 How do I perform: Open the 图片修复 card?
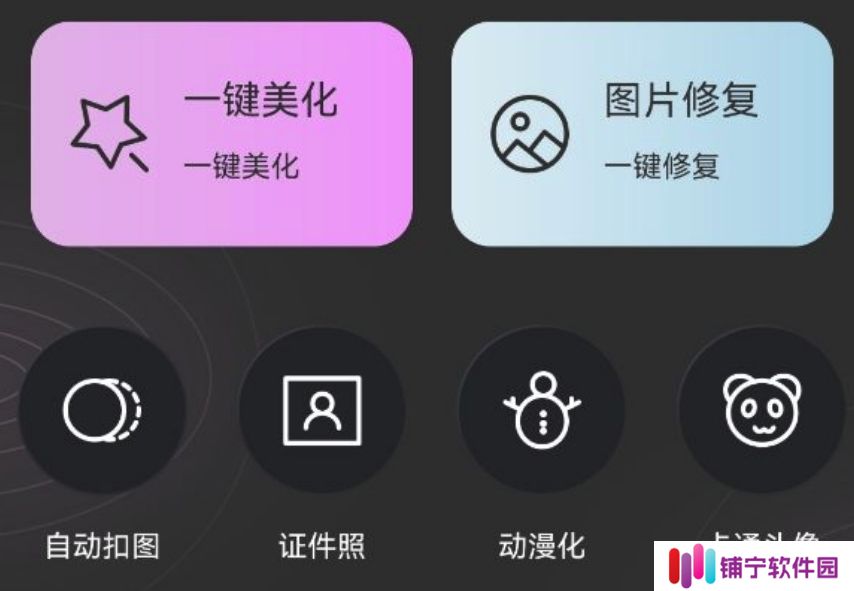[x=642, y=134]
